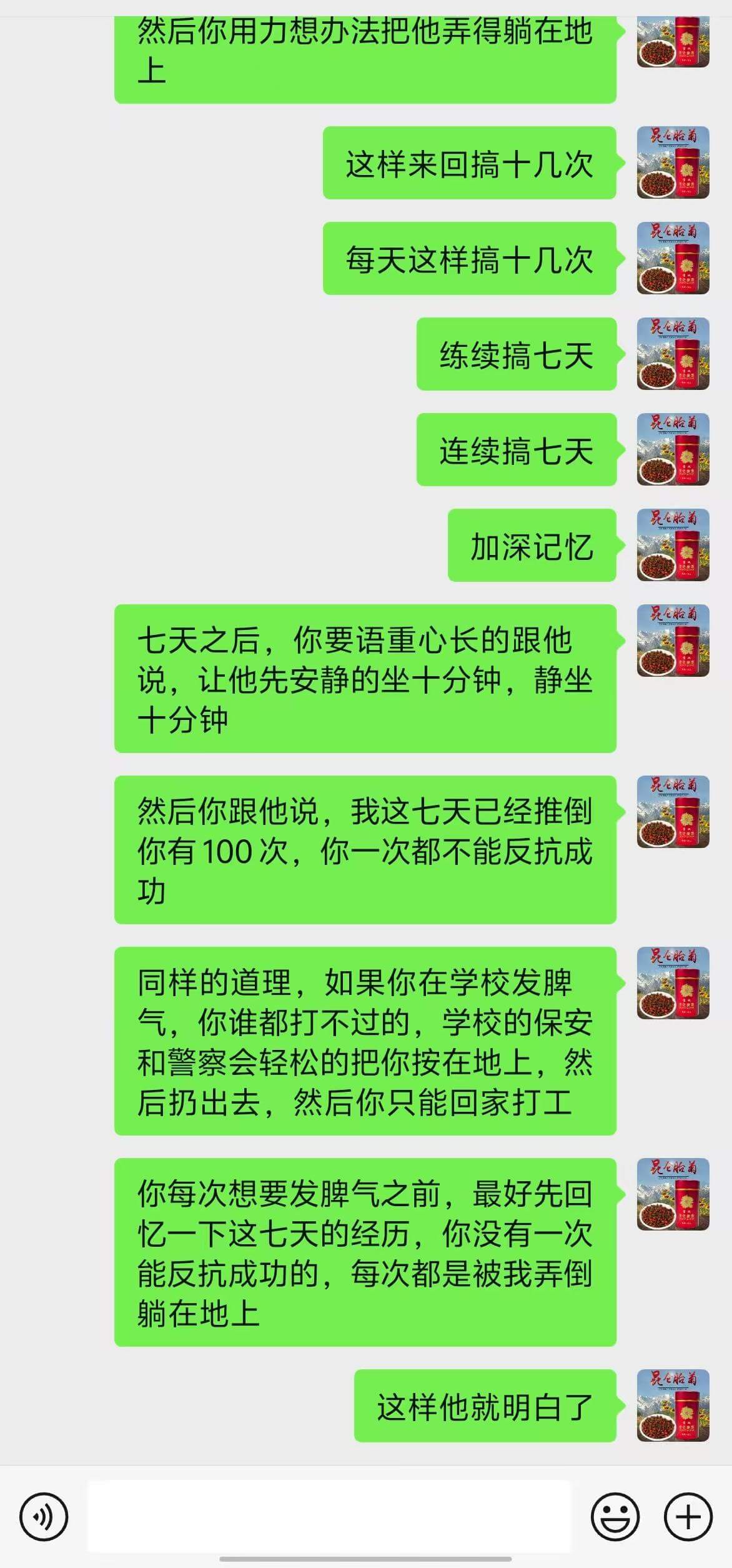The width and height of the screenshot is (732, 1568).
Task: Open the emoji sticker panel
Action: click(615, 1517)
